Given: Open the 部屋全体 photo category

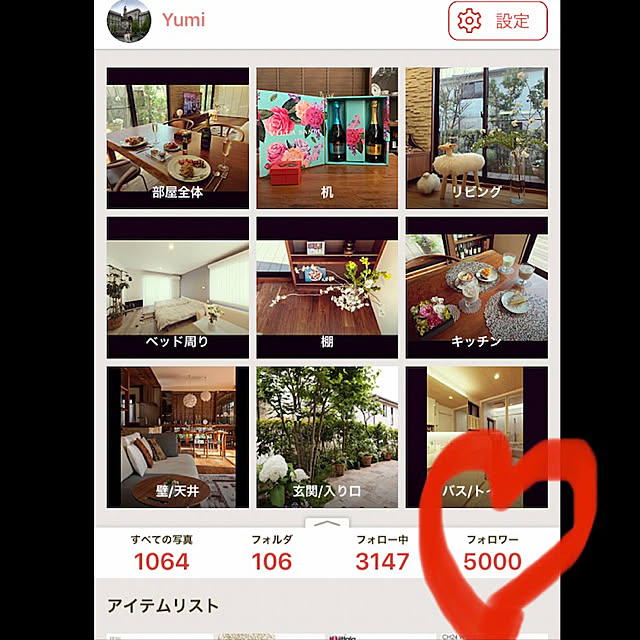Looking at the screenshot, I should pyautogui.click(x=177, y=138).
